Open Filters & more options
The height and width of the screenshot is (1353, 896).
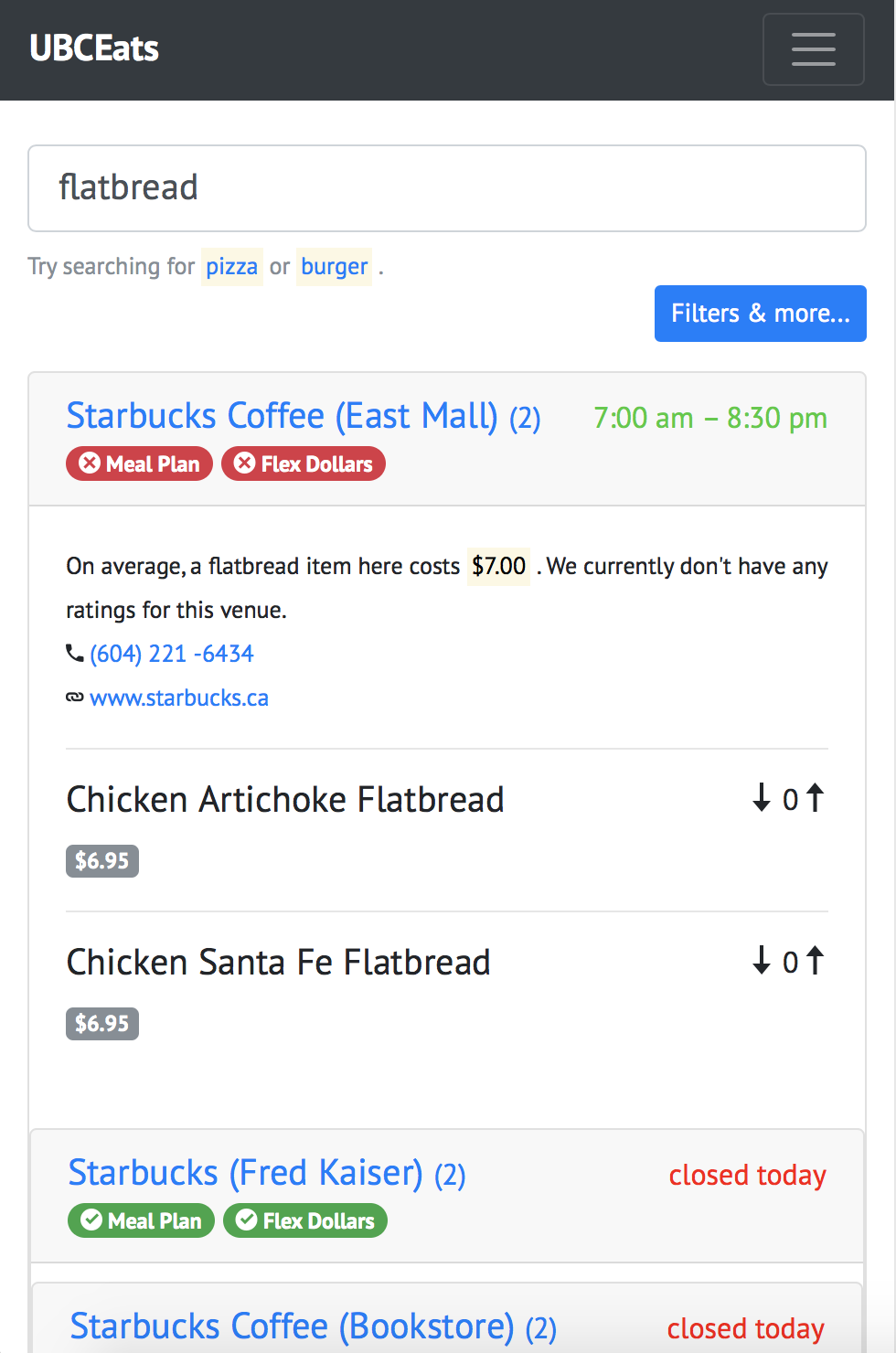[x=761, y=314]
